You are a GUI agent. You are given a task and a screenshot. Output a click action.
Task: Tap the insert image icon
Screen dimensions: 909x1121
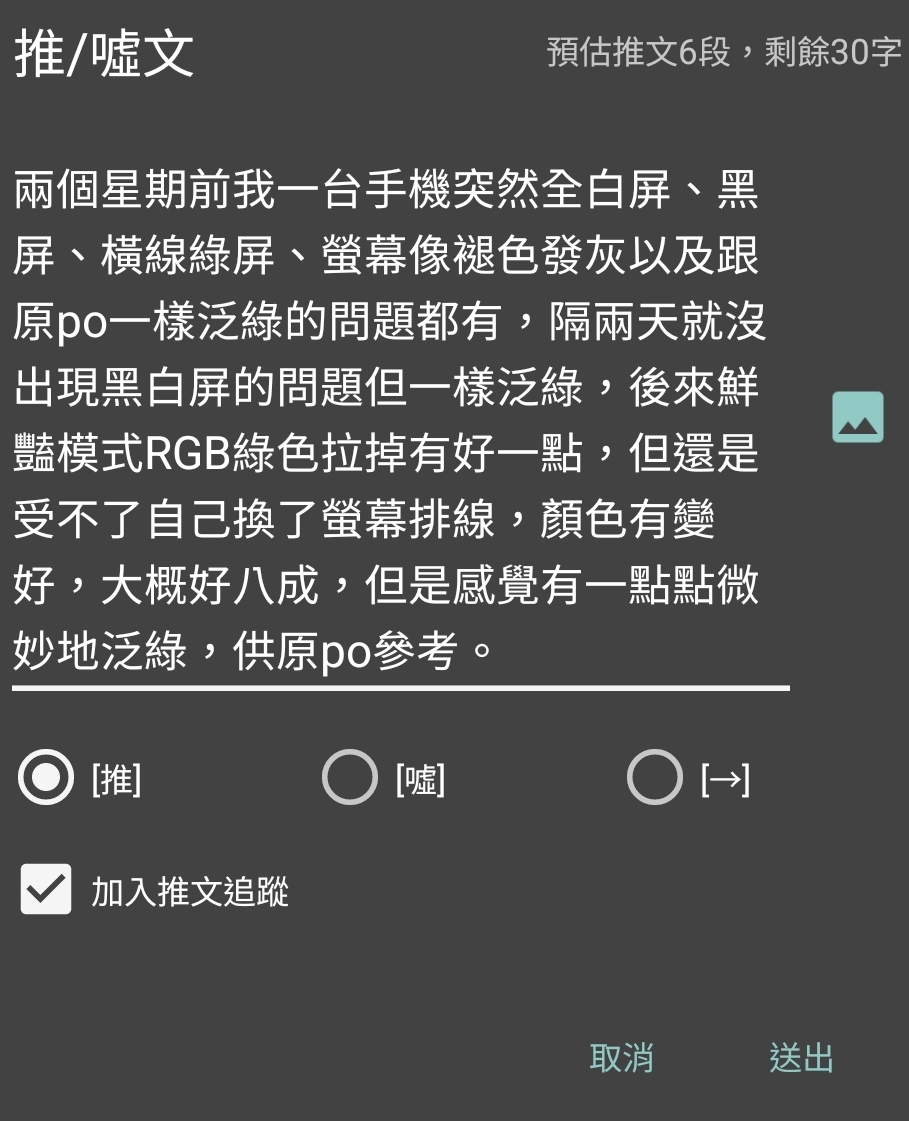(x=857, y=417)
